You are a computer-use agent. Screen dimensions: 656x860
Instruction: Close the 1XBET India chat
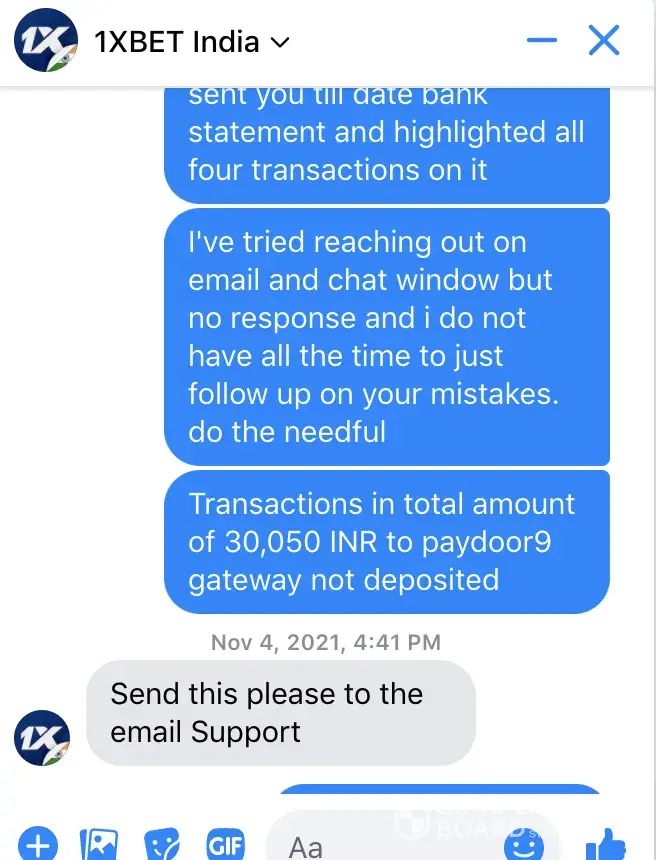(604, 40)
